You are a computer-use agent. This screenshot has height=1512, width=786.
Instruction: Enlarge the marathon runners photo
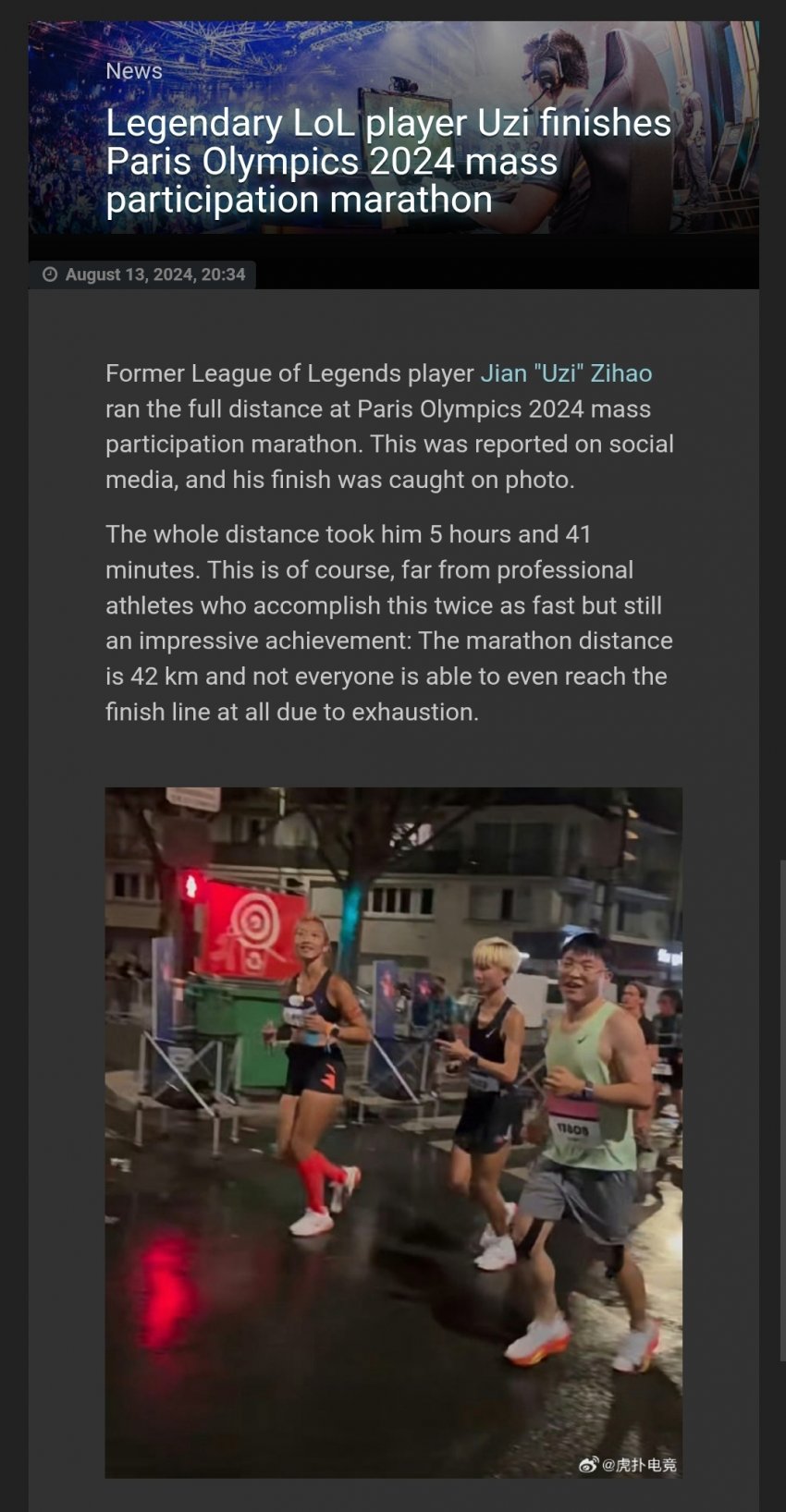click(393, 1131)
